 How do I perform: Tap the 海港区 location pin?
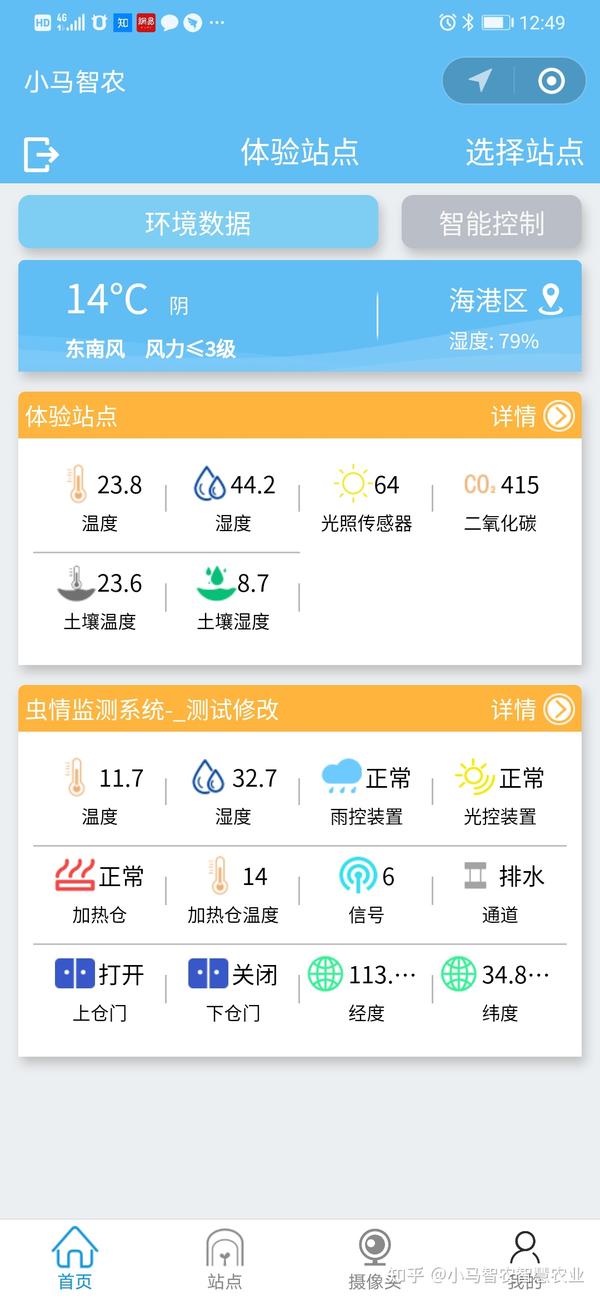[x=551, y=299]
